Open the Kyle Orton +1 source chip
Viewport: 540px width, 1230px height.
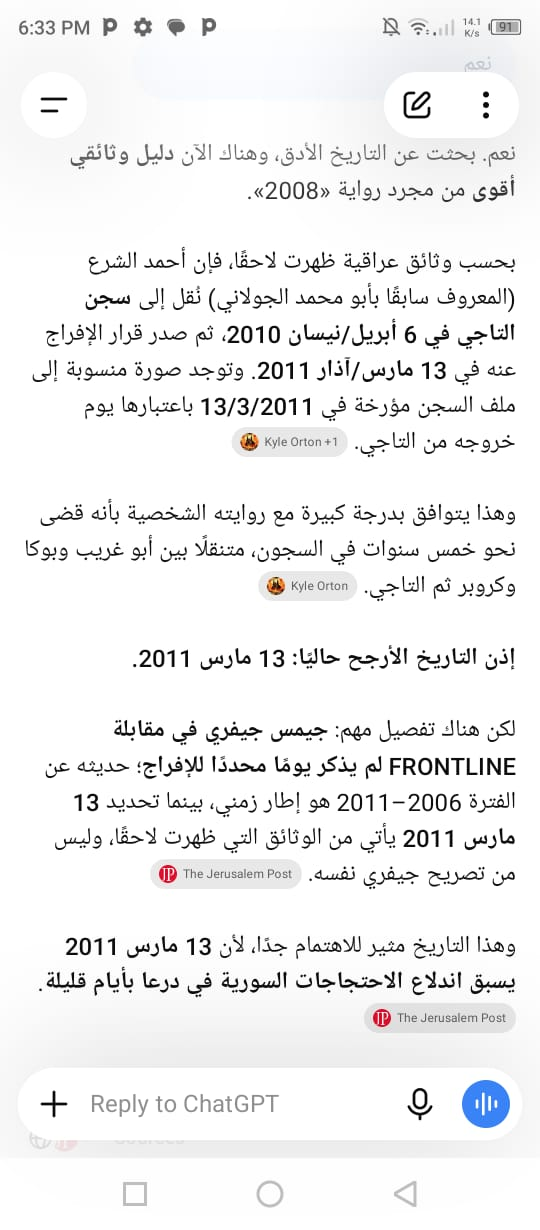290,442
